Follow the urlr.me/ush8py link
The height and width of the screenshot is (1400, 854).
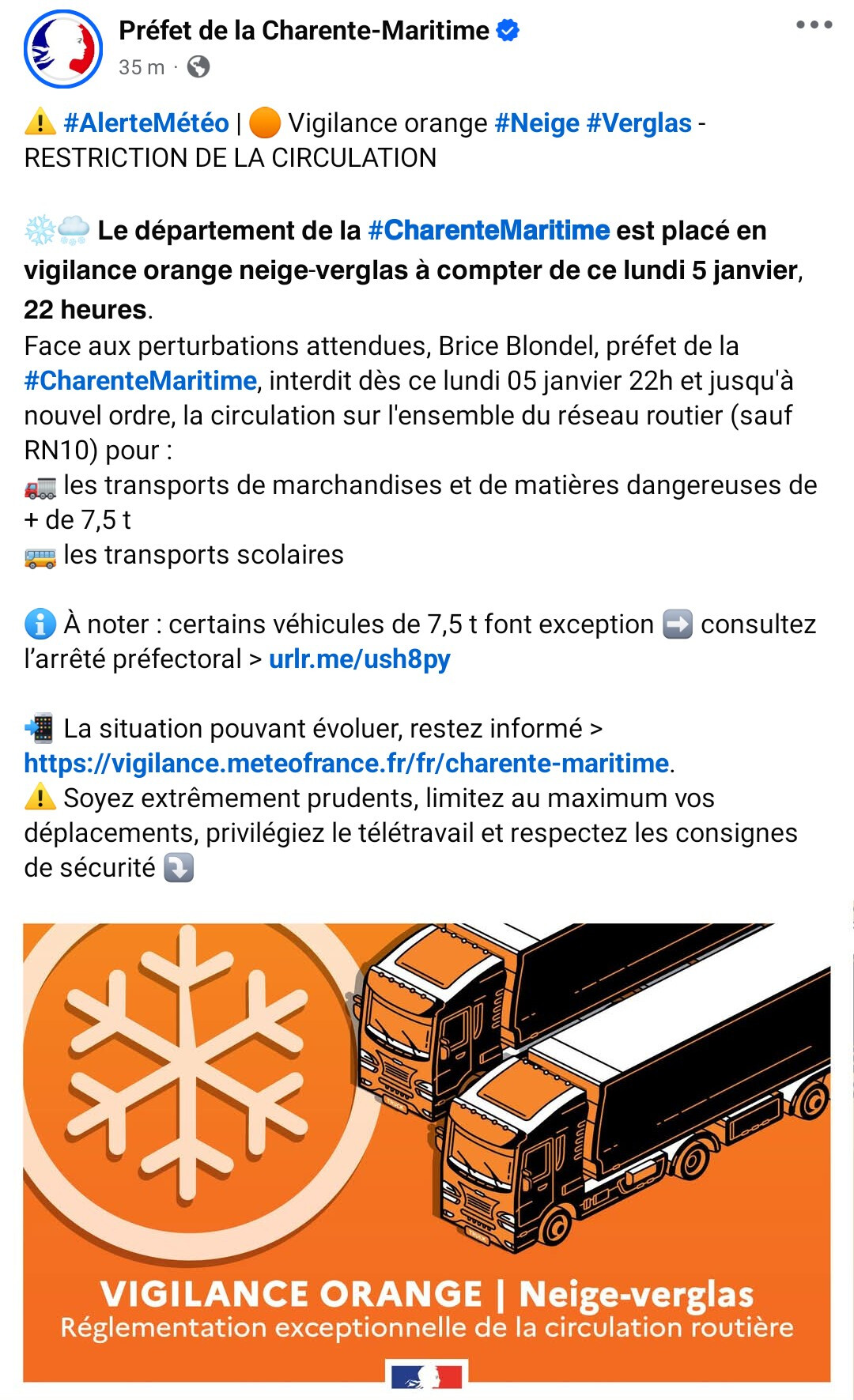coord(360,659)
